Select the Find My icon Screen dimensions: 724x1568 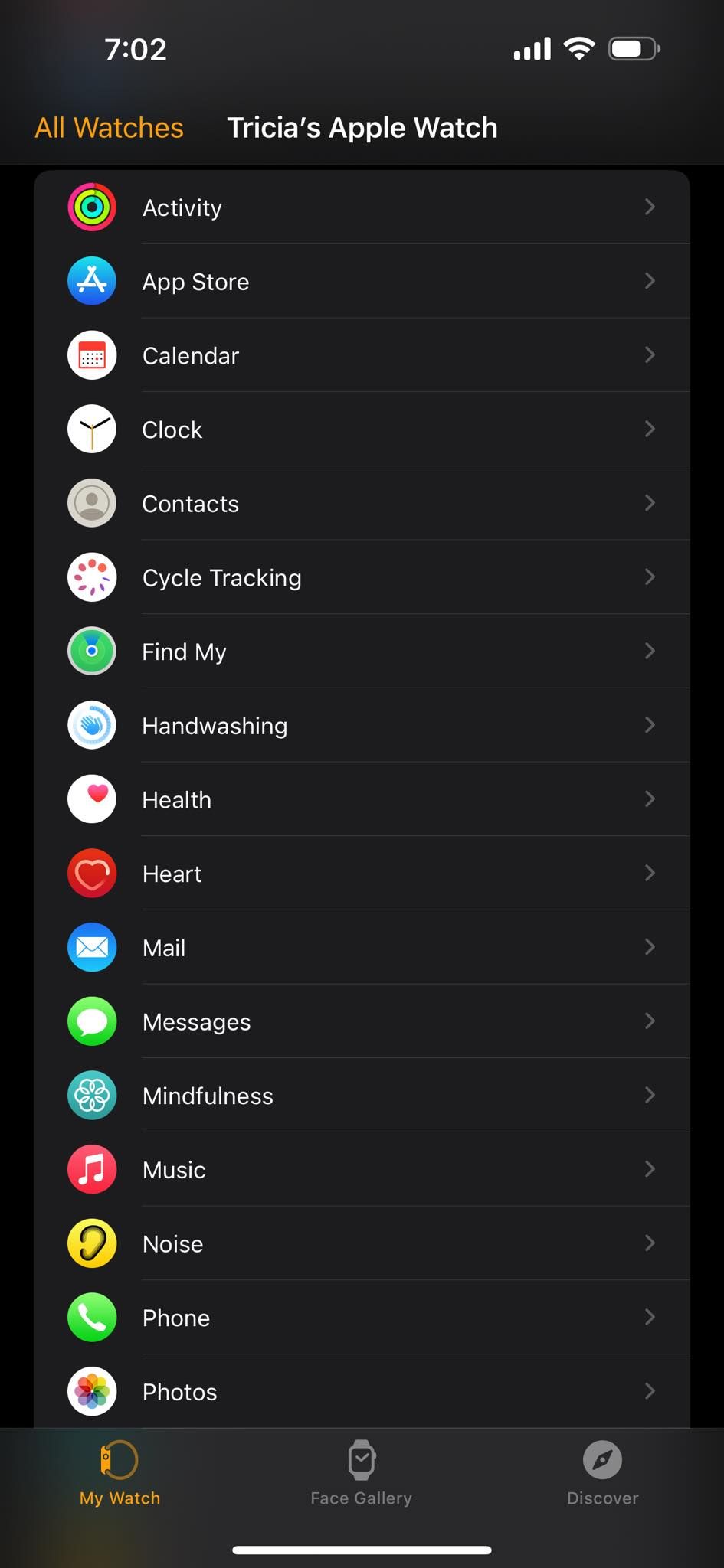(91, 651)
